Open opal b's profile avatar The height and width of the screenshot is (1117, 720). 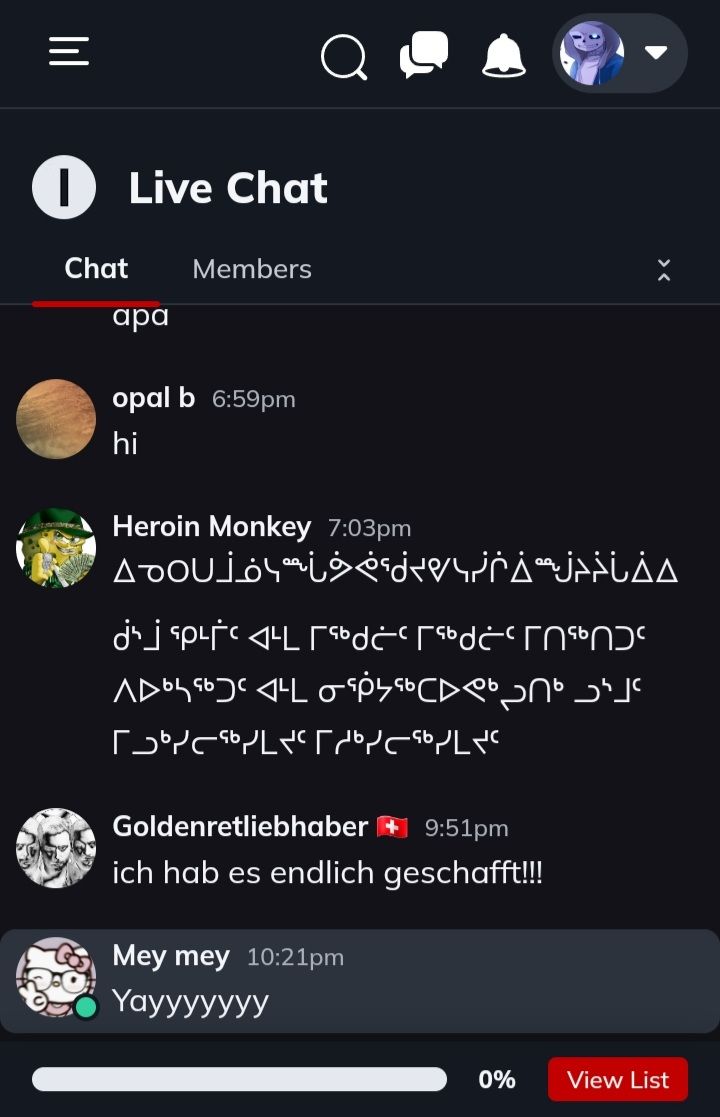tap(56, 419)
